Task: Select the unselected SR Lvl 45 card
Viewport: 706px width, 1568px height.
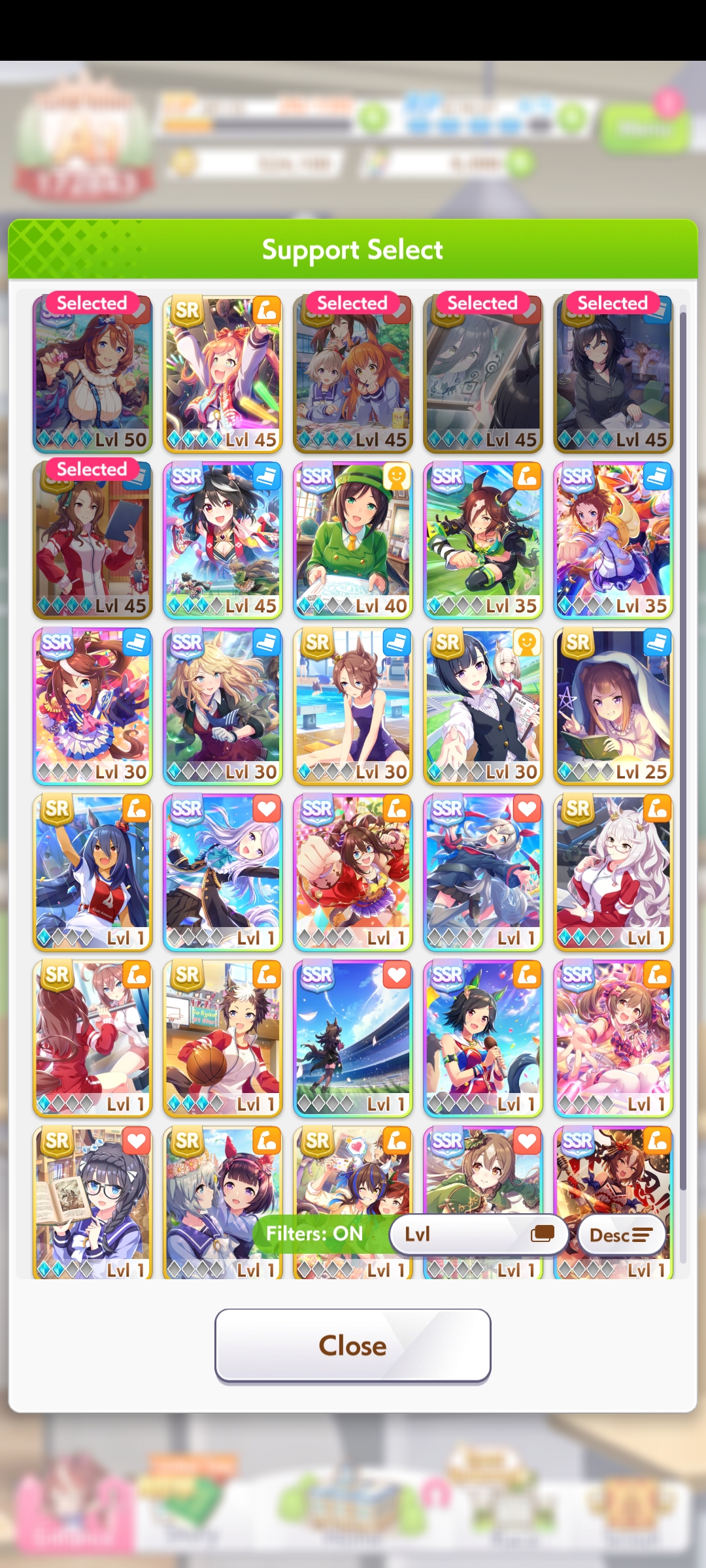Action: [222, 374]
